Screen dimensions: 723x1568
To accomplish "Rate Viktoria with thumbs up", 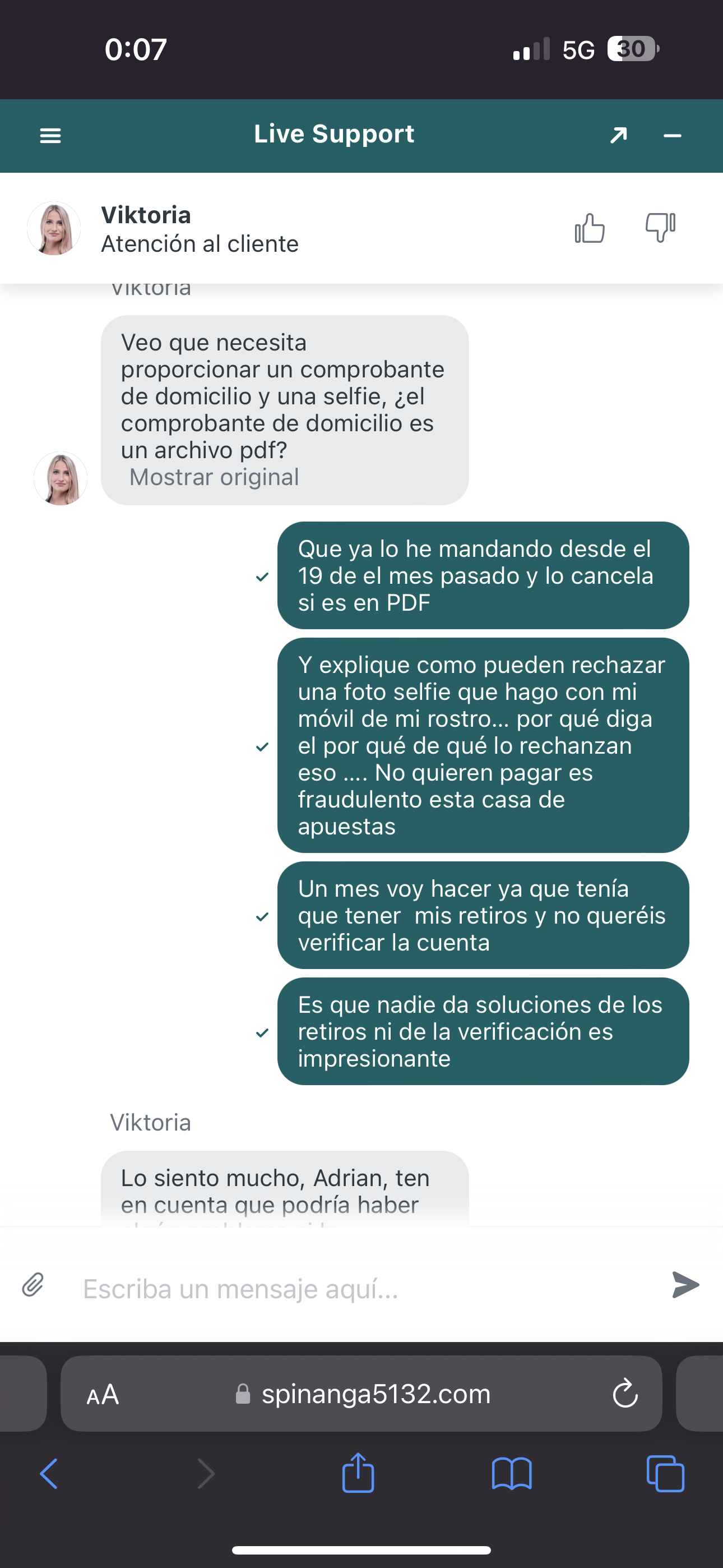I will point(590,228).
